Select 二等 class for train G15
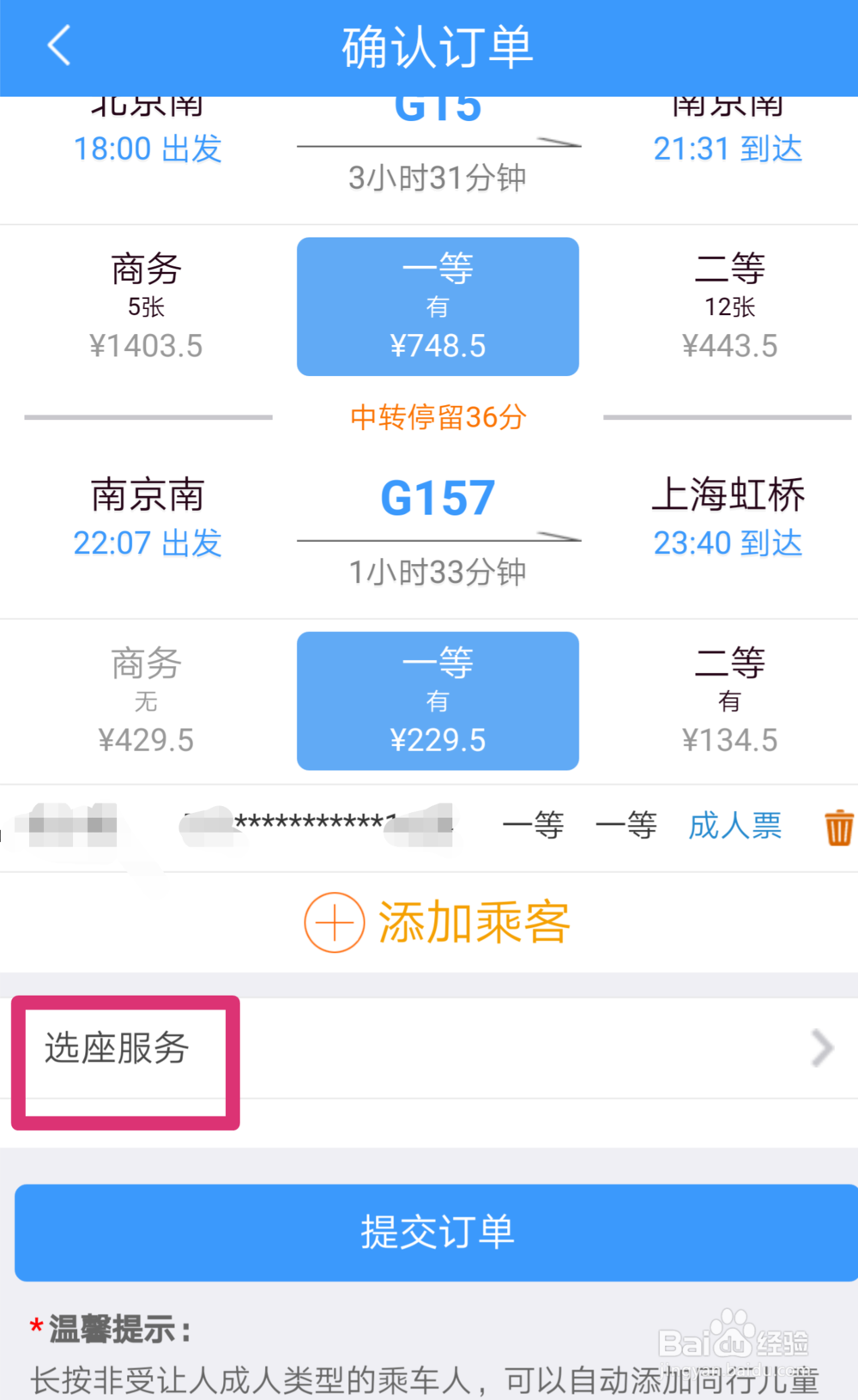The height and width of the screenshot is (1400, 858). (x=728, y=306)
